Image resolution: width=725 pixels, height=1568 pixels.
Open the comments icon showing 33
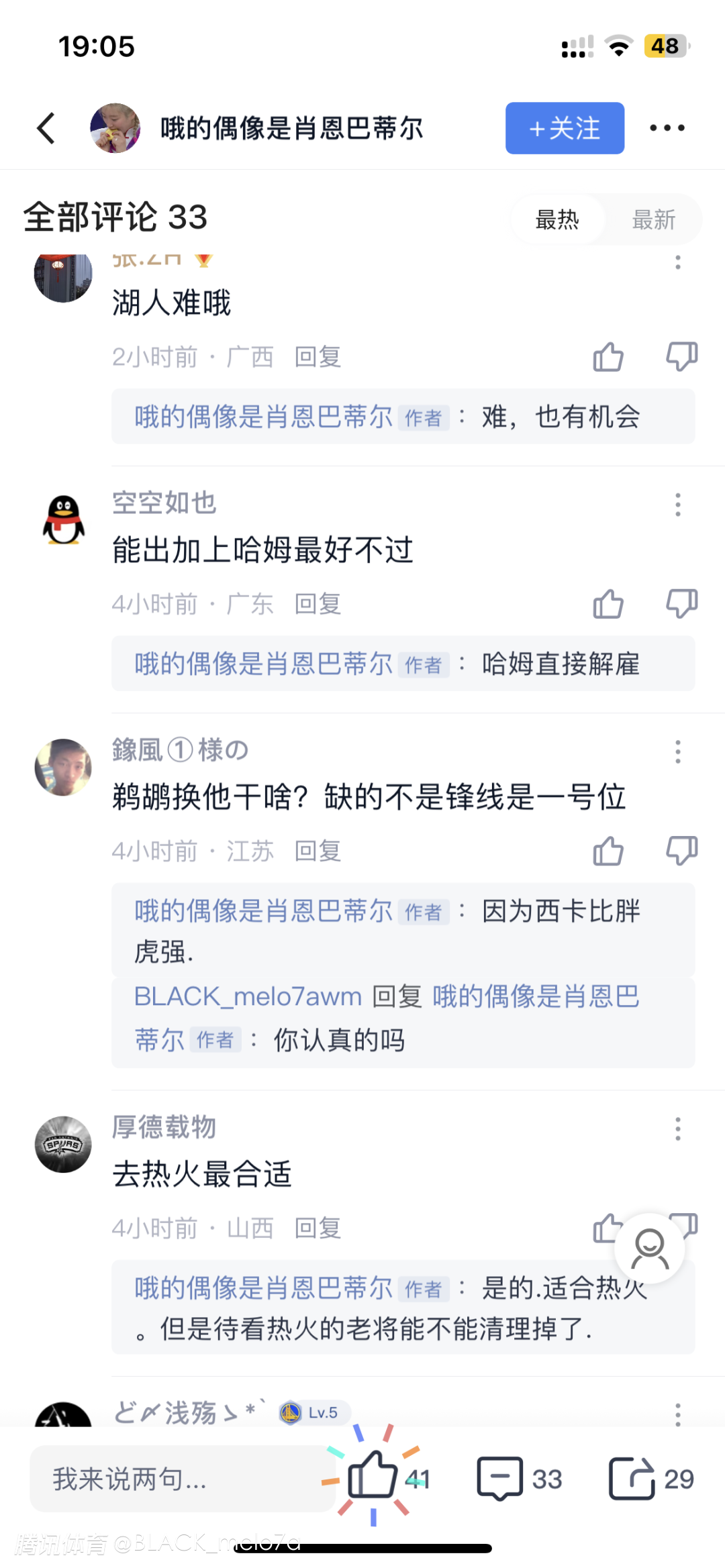click(500, 1479)
